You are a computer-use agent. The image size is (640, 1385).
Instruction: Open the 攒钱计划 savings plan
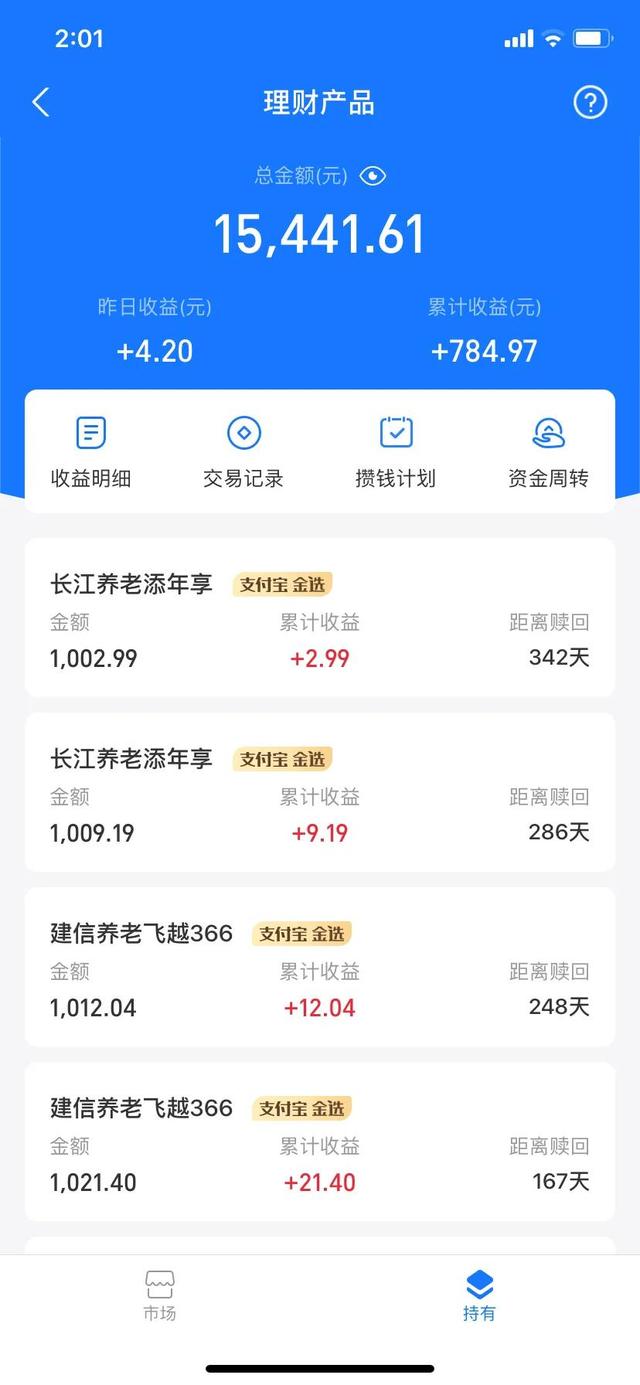pos(396,452)
